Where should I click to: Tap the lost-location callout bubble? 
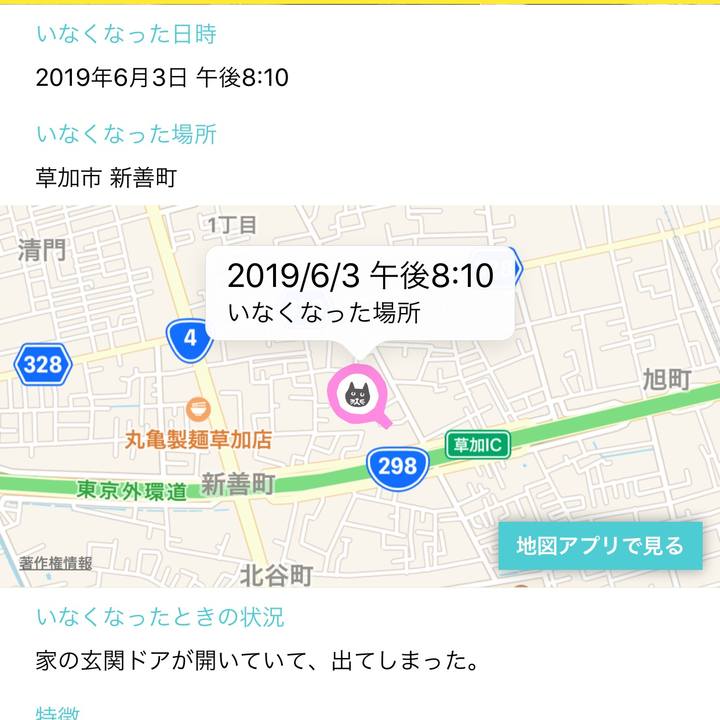360,293
